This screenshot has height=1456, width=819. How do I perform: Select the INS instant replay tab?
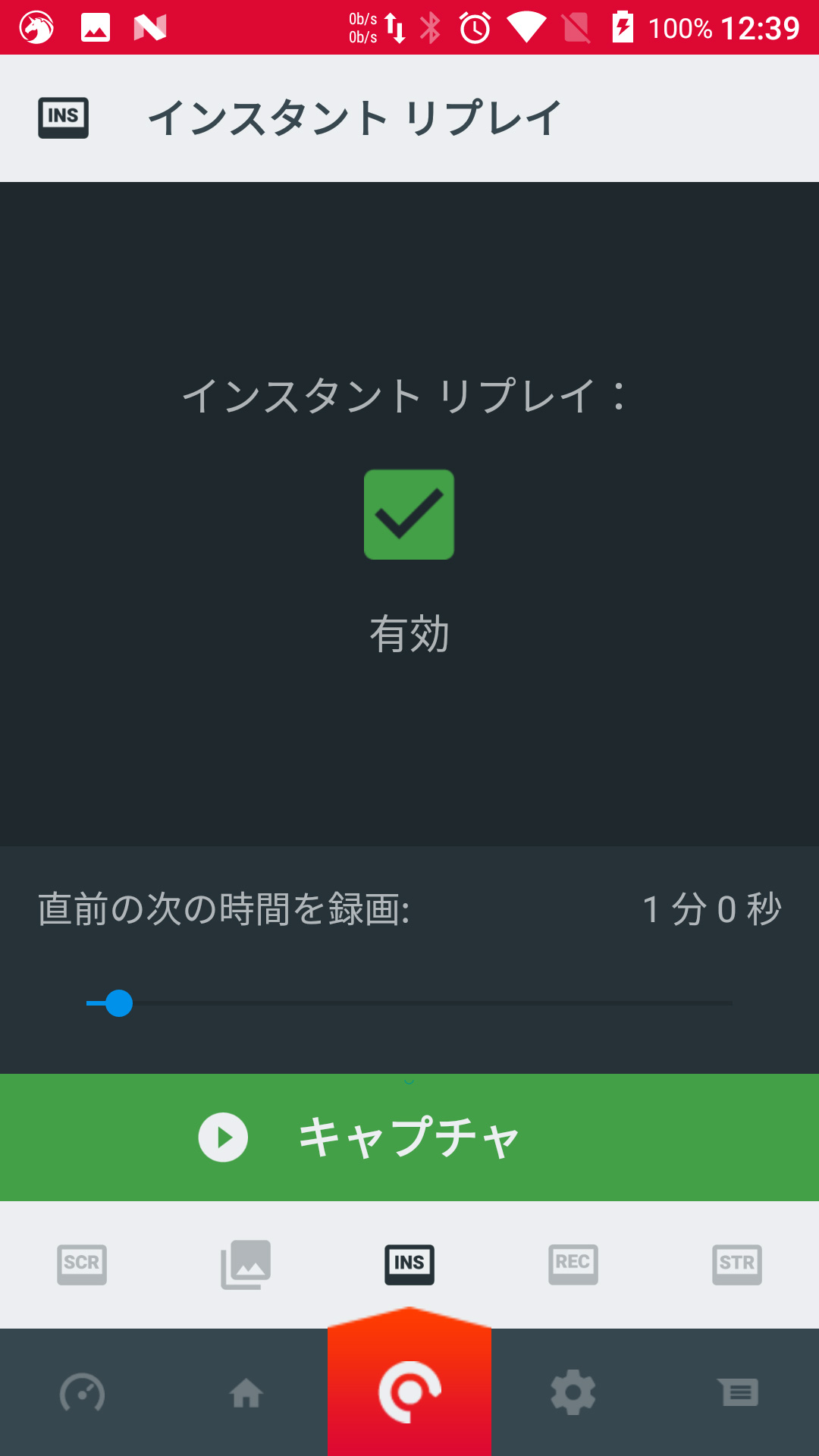coord(409,1264)
